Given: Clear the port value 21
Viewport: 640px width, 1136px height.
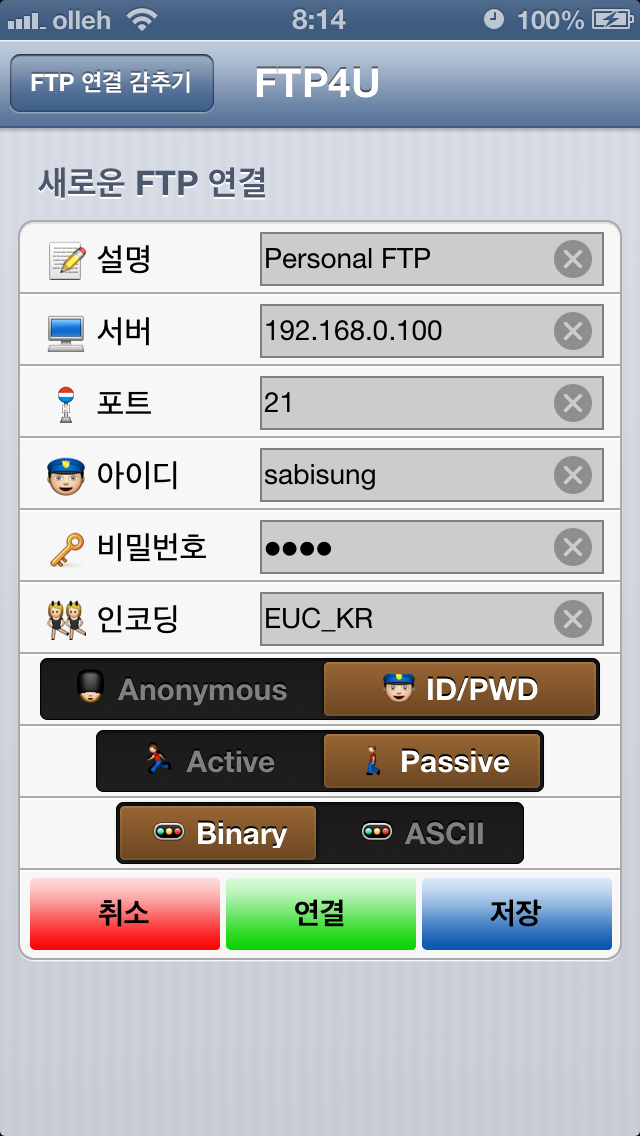Looking at the screenshot, I should (572, 403).
